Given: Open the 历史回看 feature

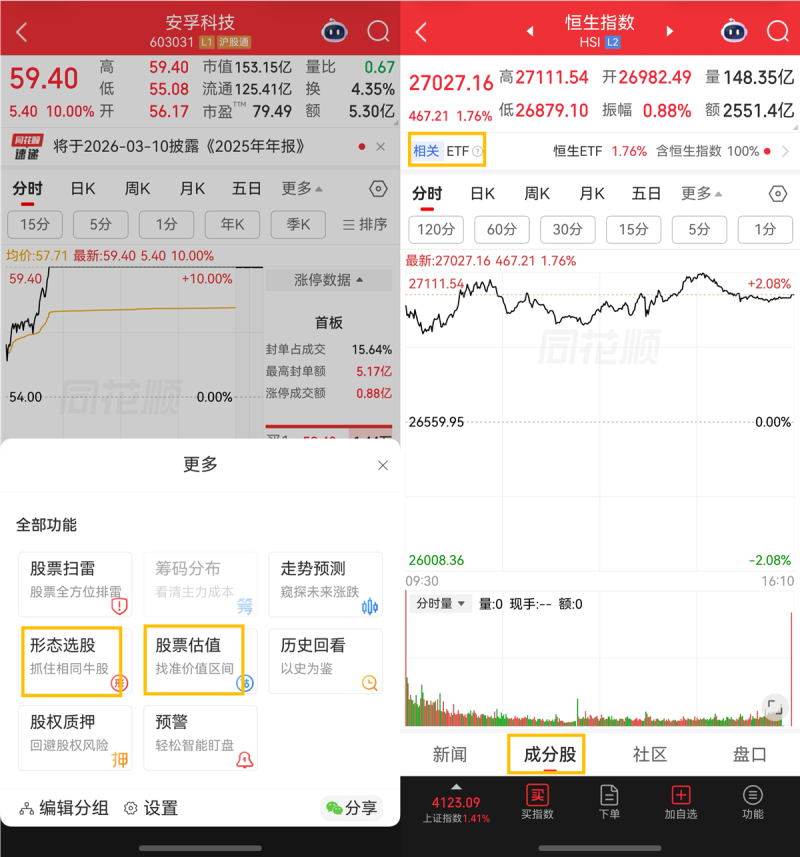Looking at the screenshot, I should pyautogui.click(x=325, y=660).
